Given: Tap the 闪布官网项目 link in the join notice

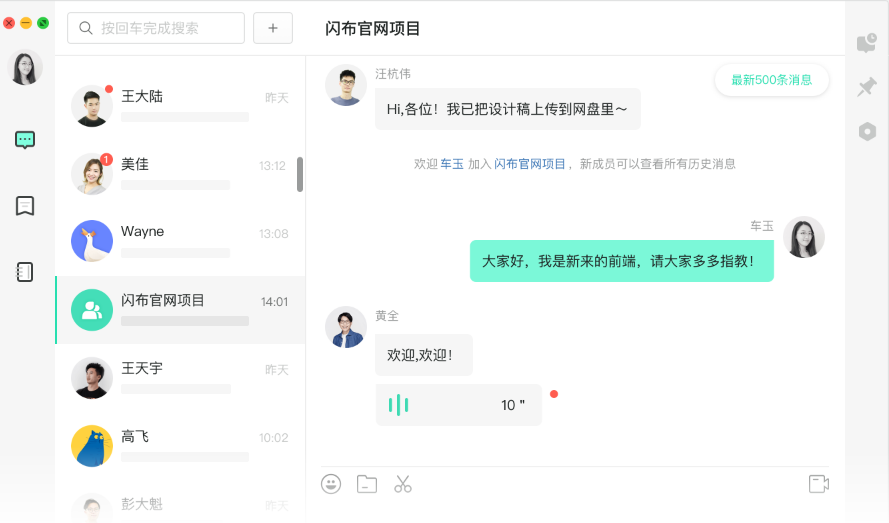Looking at the screenshot, I should [530, 164].
